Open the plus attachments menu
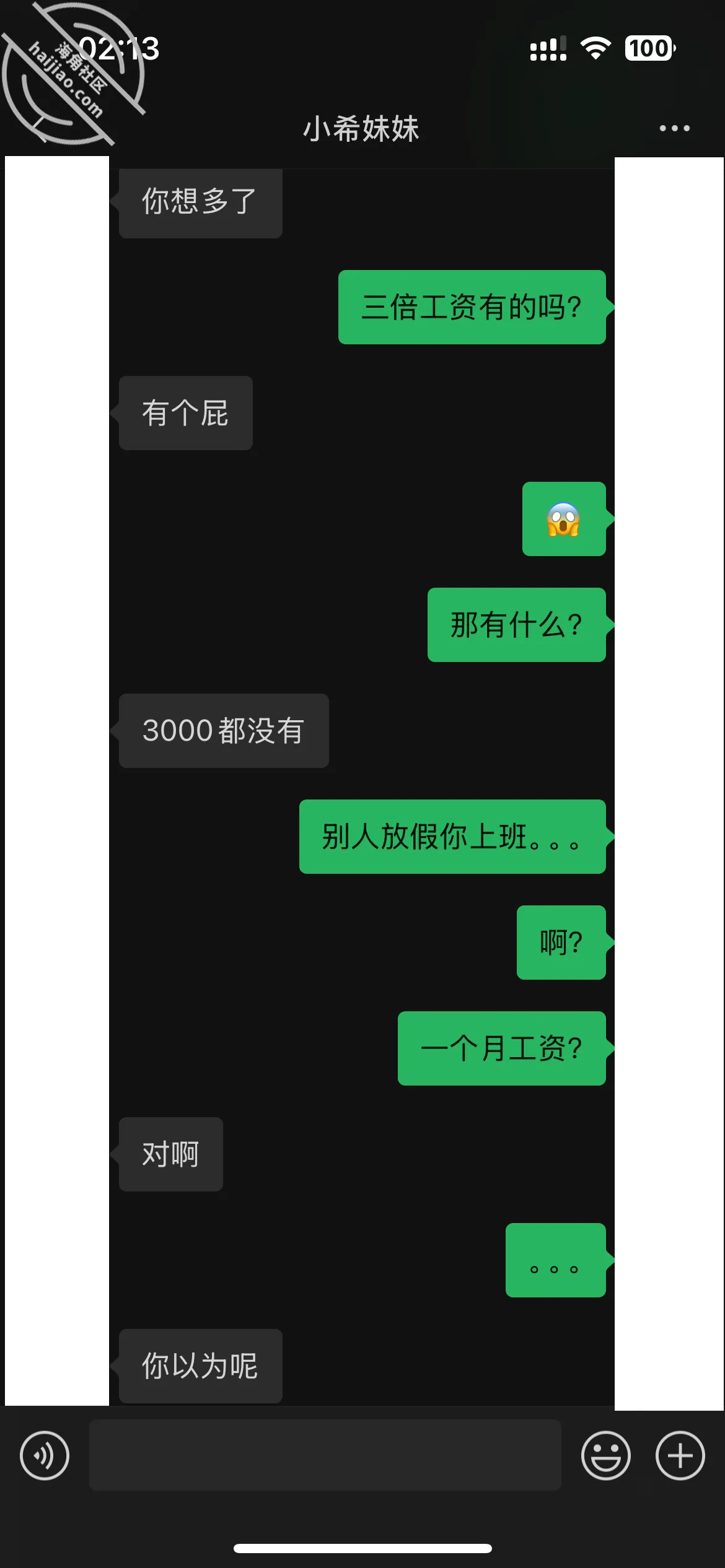Screen dimensions: 725x1568 (x=680, y=1455)
